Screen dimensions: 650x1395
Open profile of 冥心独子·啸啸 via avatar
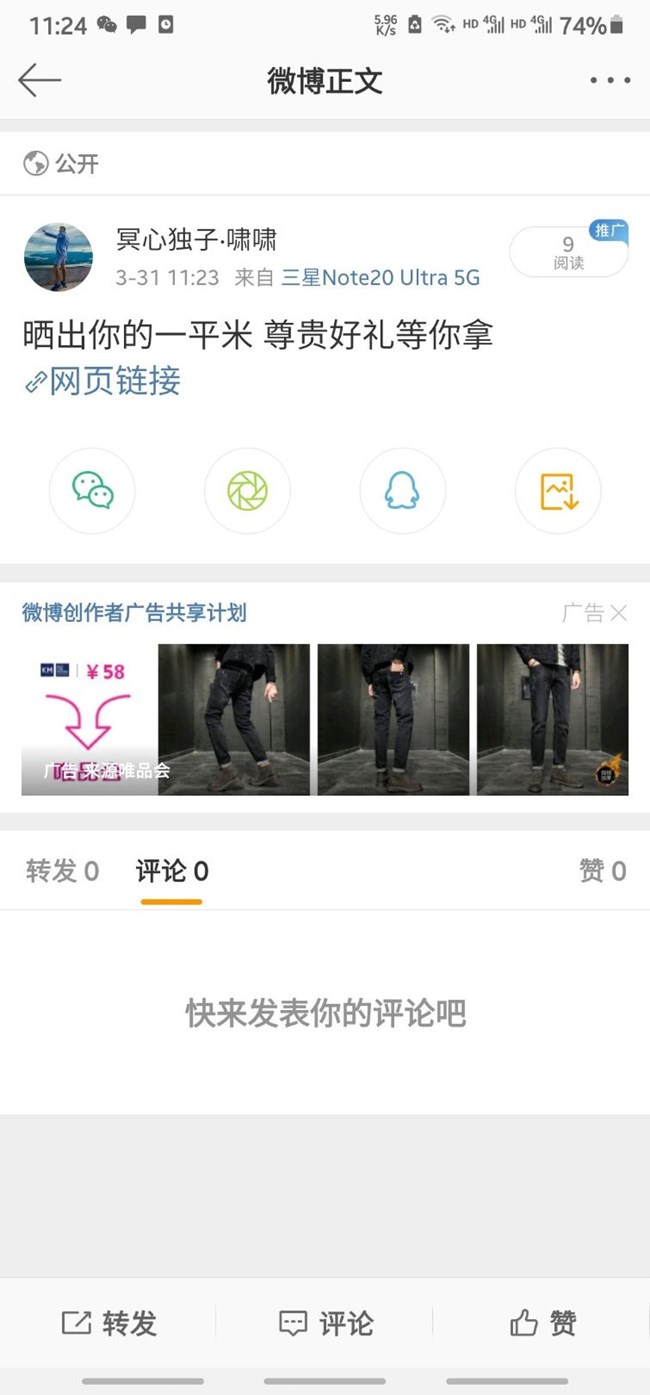click(x=58, y=257)
